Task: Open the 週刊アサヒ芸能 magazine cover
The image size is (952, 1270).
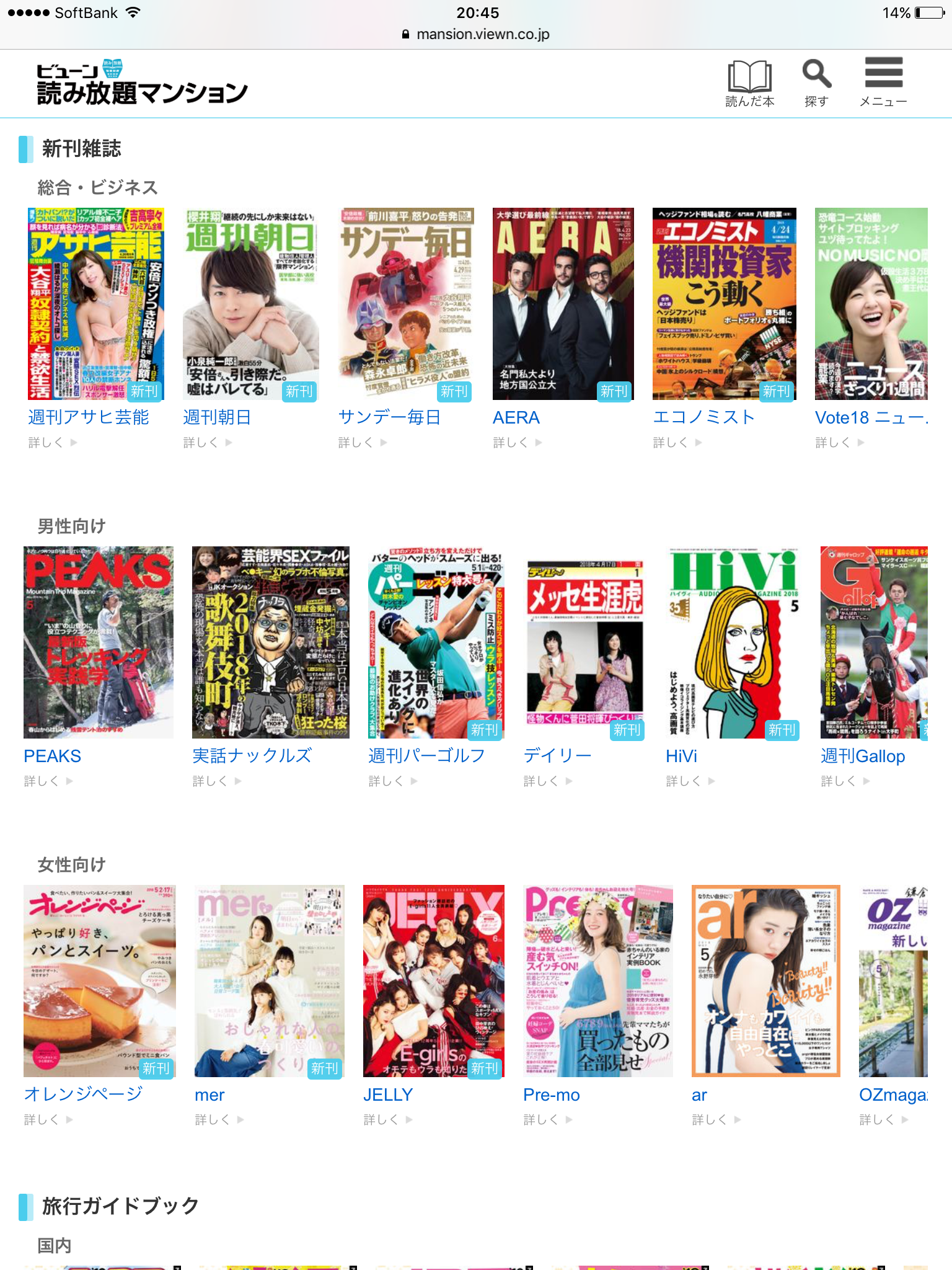Action: click(x=96, y=303)
